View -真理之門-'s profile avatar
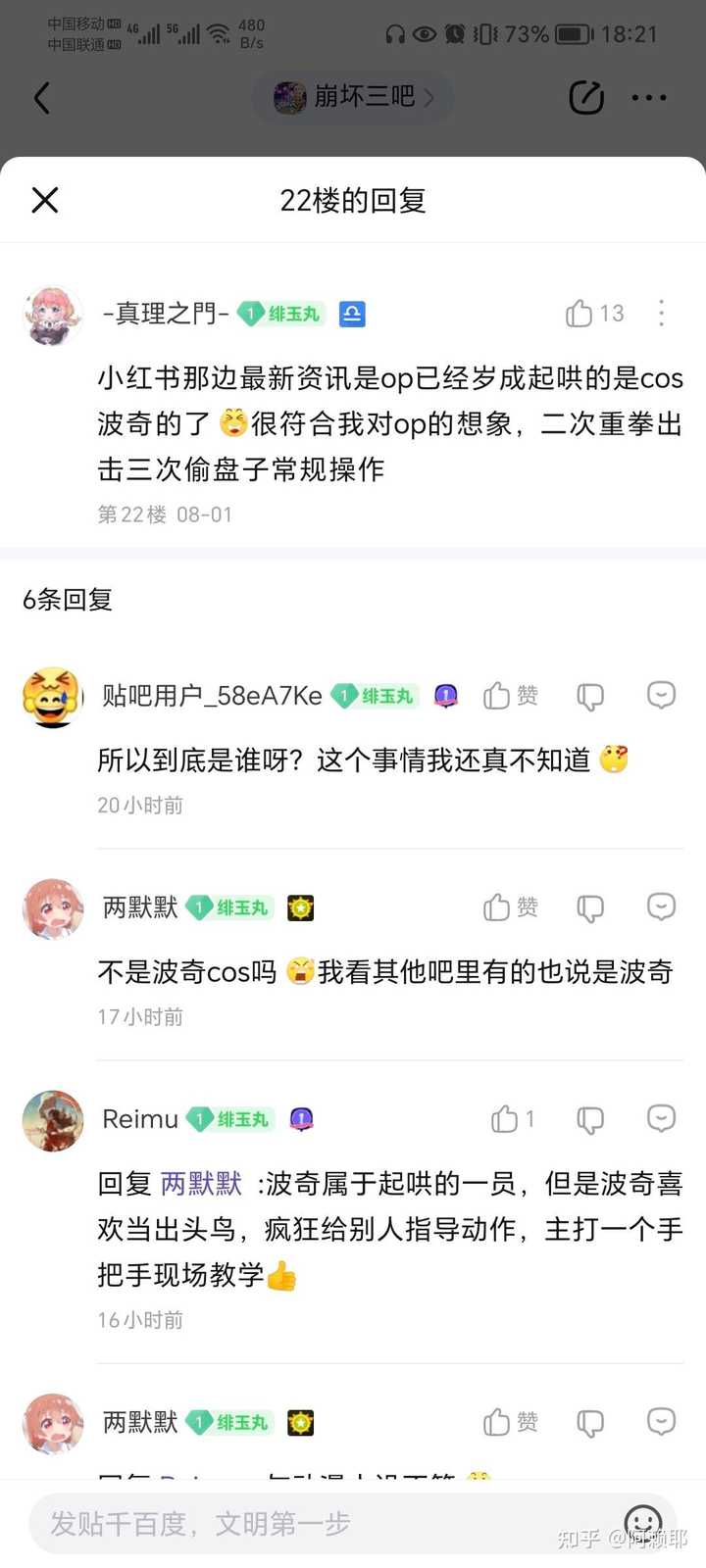Screen dimensions: 706x1568 [53, 315]
